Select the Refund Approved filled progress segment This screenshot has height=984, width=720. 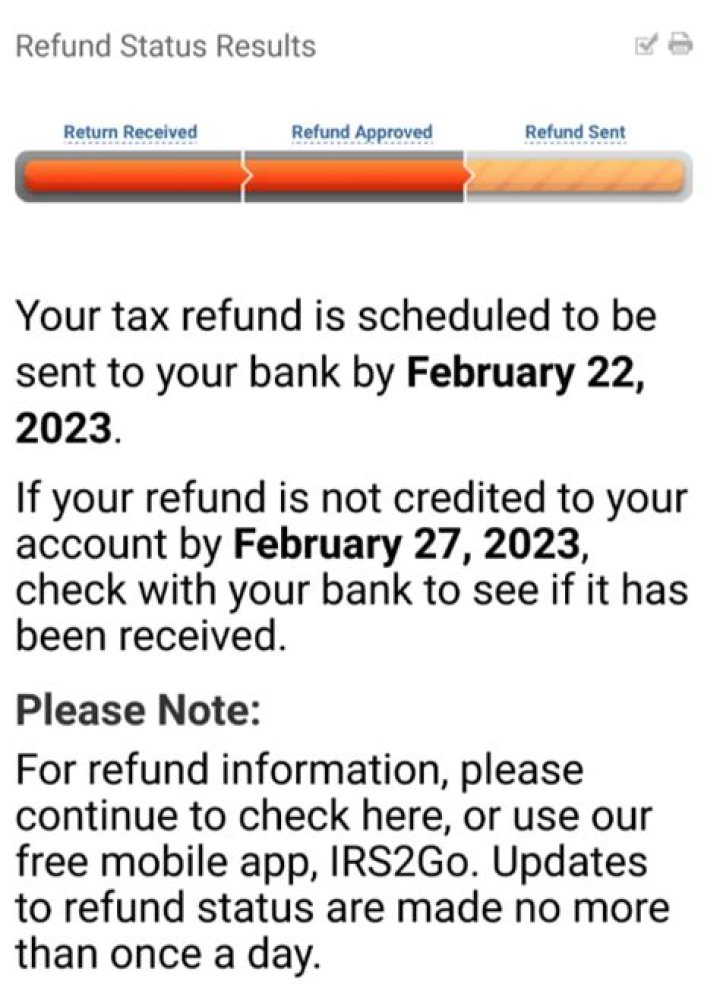coord(355,178)
